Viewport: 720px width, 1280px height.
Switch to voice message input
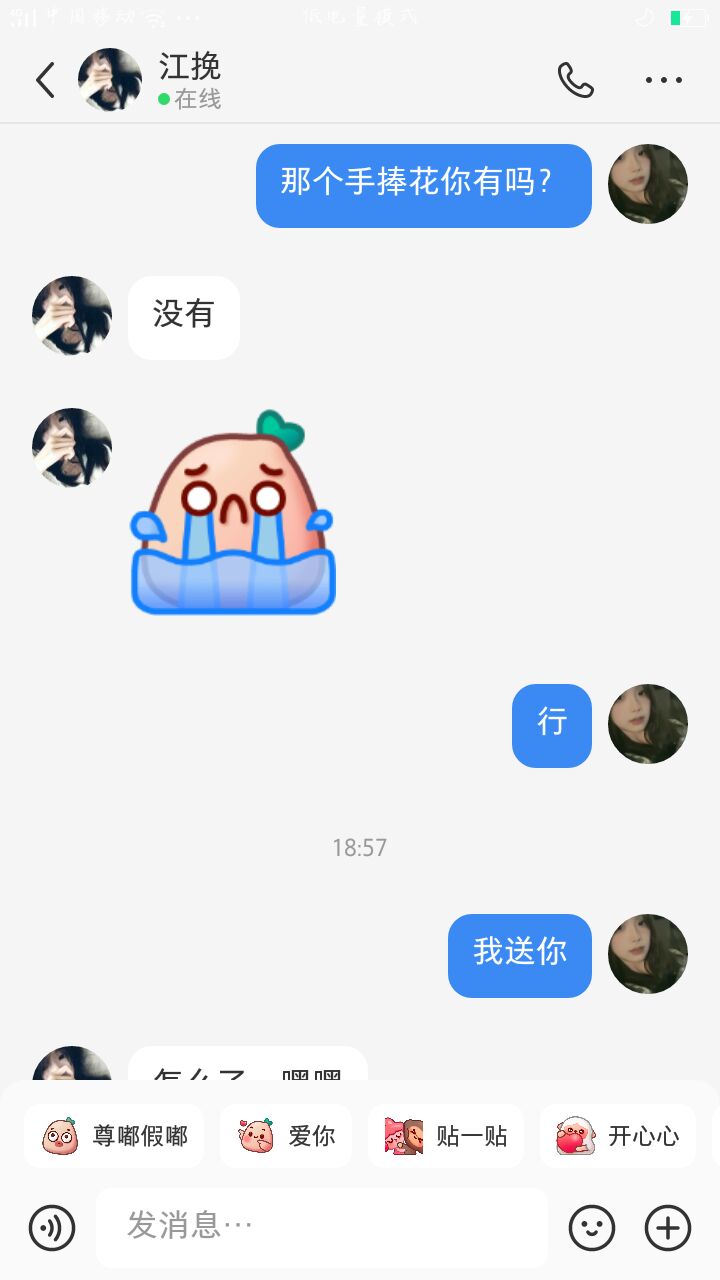52,1227
